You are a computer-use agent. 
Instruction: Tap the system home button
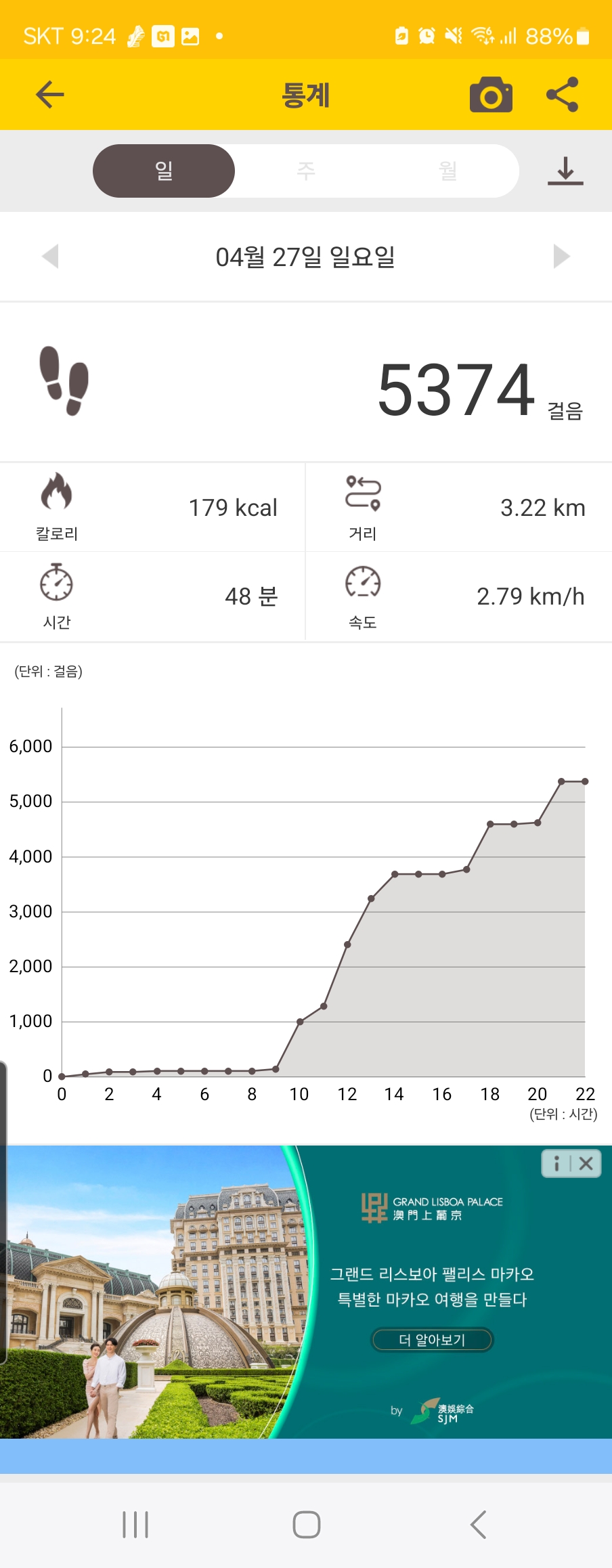pyautogui.click(x=306, y=1525)
